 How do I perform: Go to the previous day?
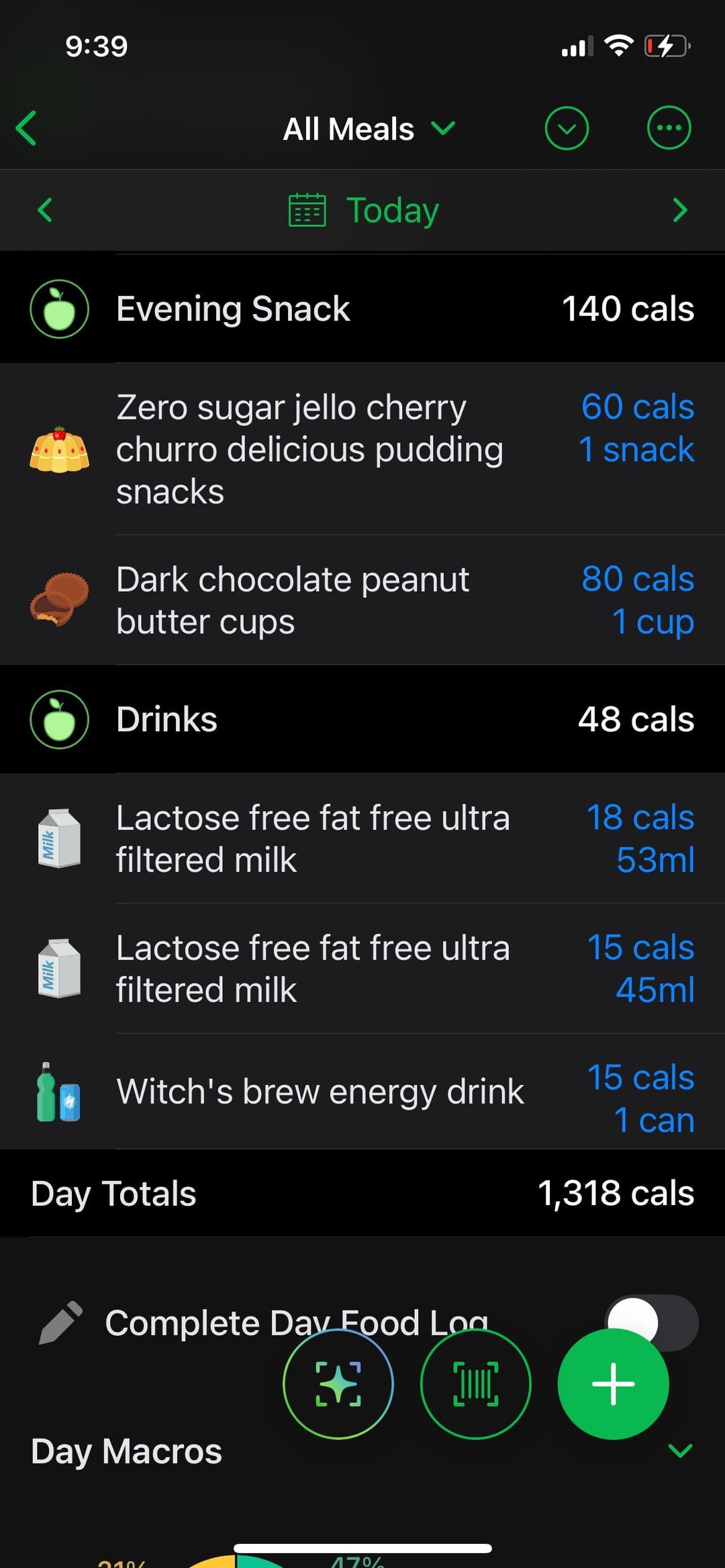pyautogui.click(x=45, y=210)
